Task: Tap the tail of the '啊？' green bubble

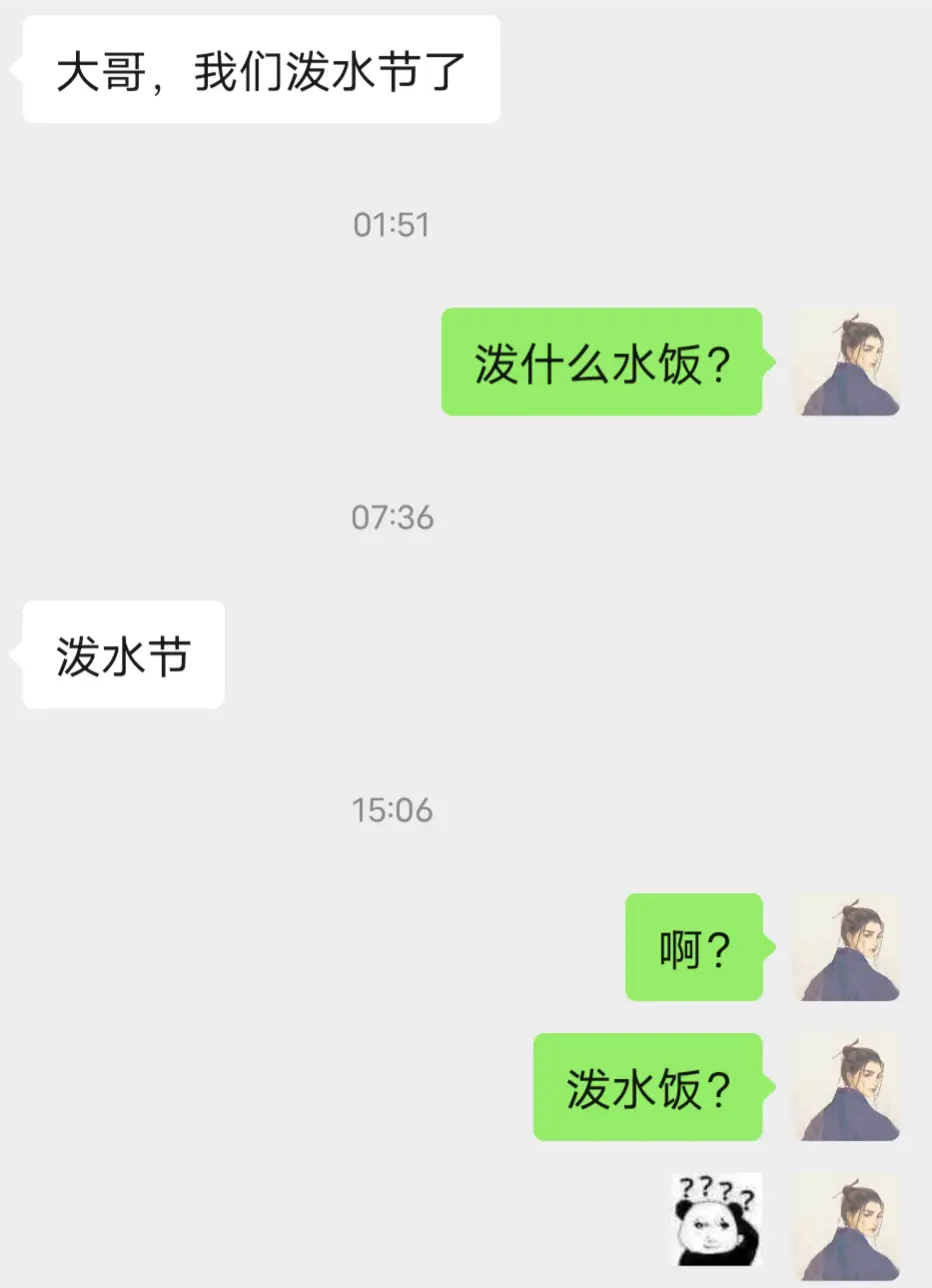Action: pyautogui.click(x=768, y=949)
